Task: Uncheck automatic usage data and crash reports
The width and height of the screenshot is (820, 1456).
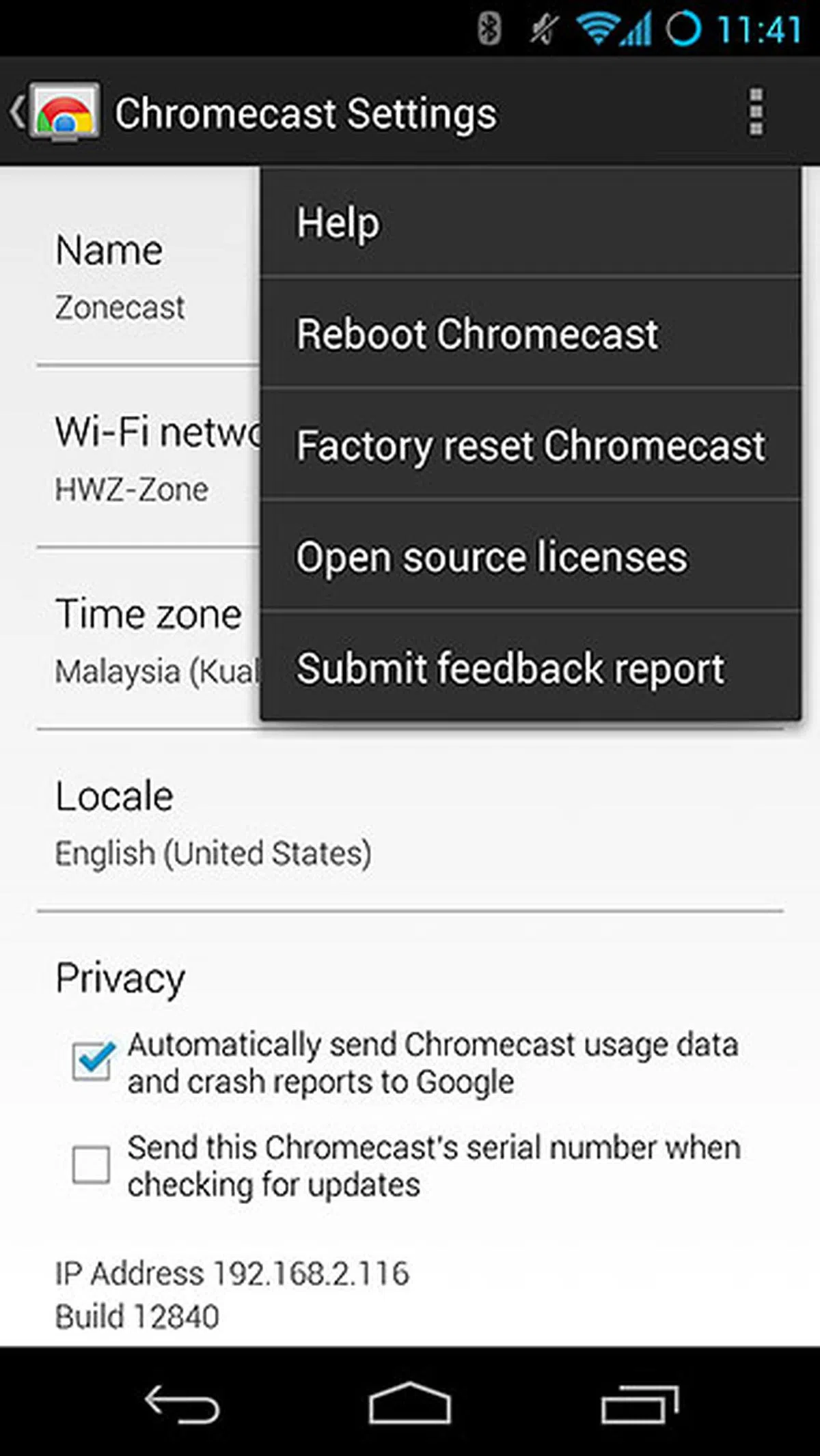Action: [x=92, y=1062]
